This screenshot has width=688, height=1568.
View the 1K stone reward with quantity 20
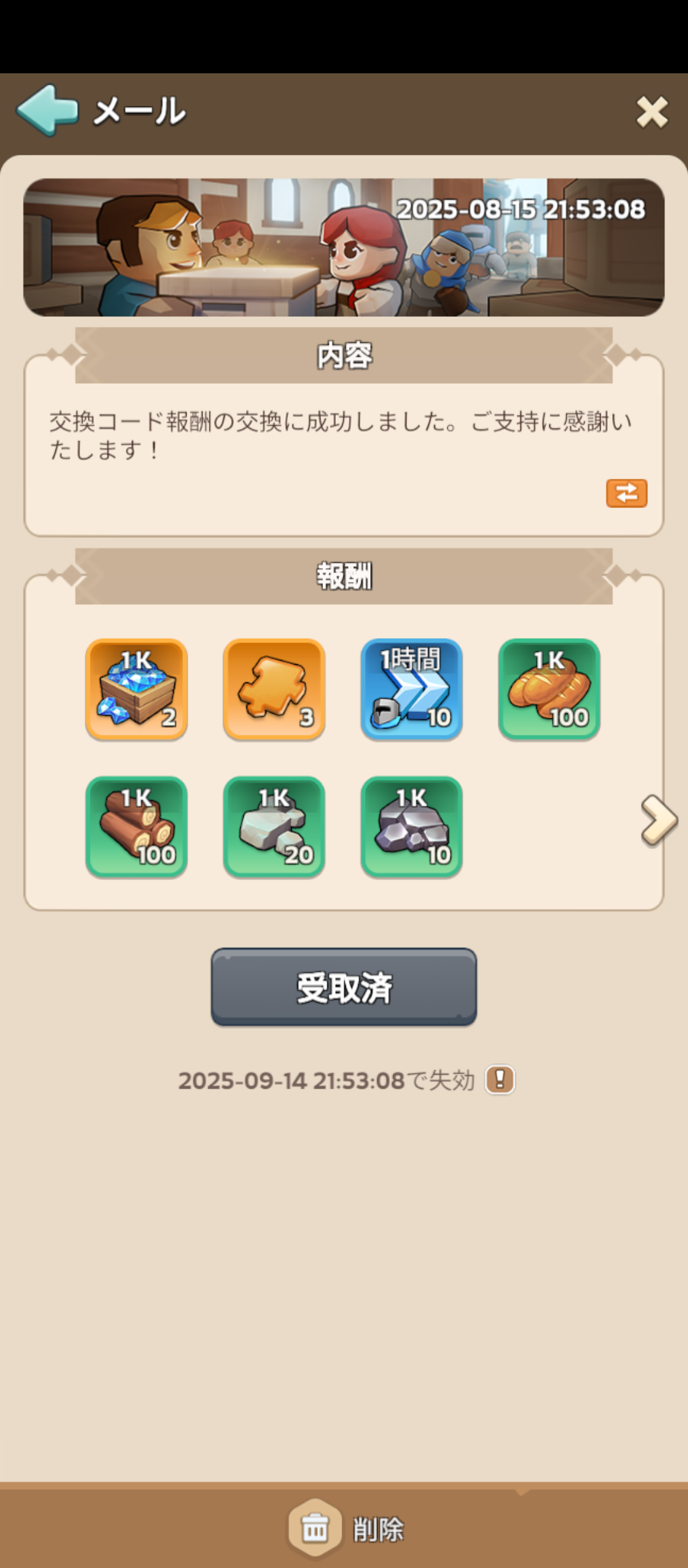[x=274, y=827]
